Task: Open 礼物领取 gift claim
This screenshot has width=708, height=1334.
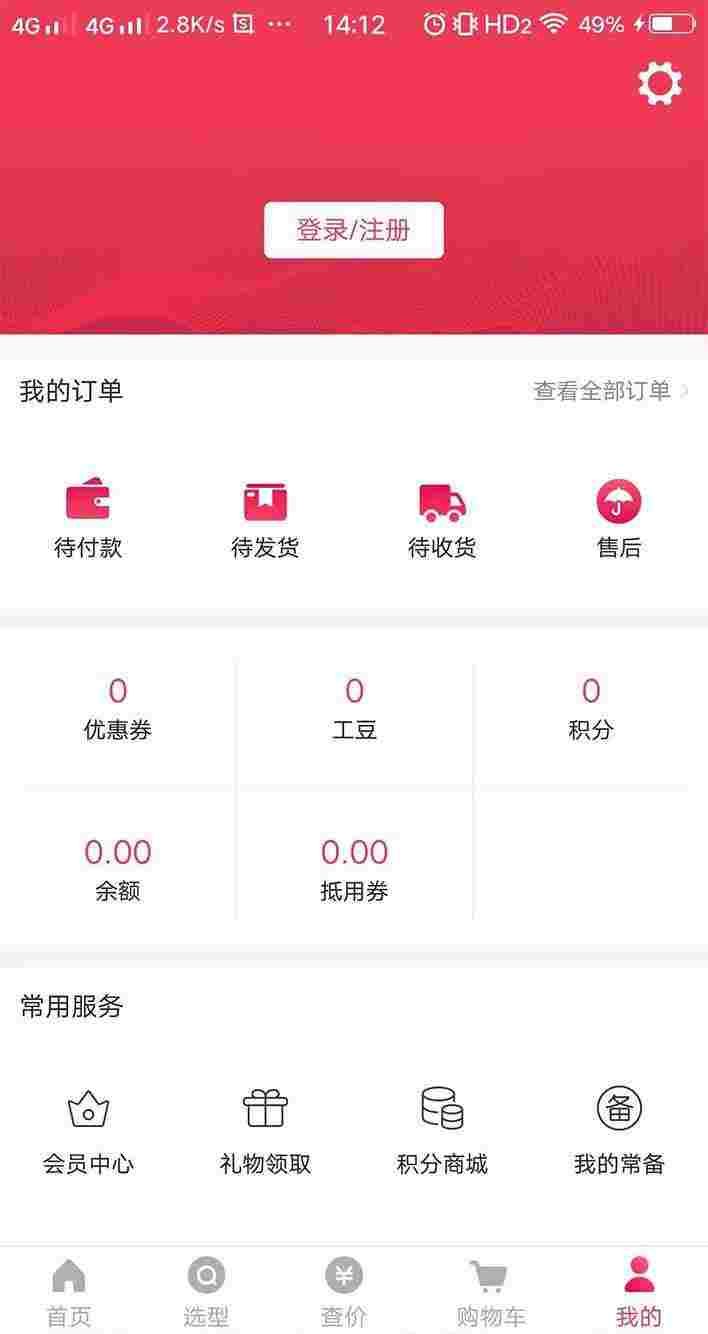Action: click(x=265, y=1132)
